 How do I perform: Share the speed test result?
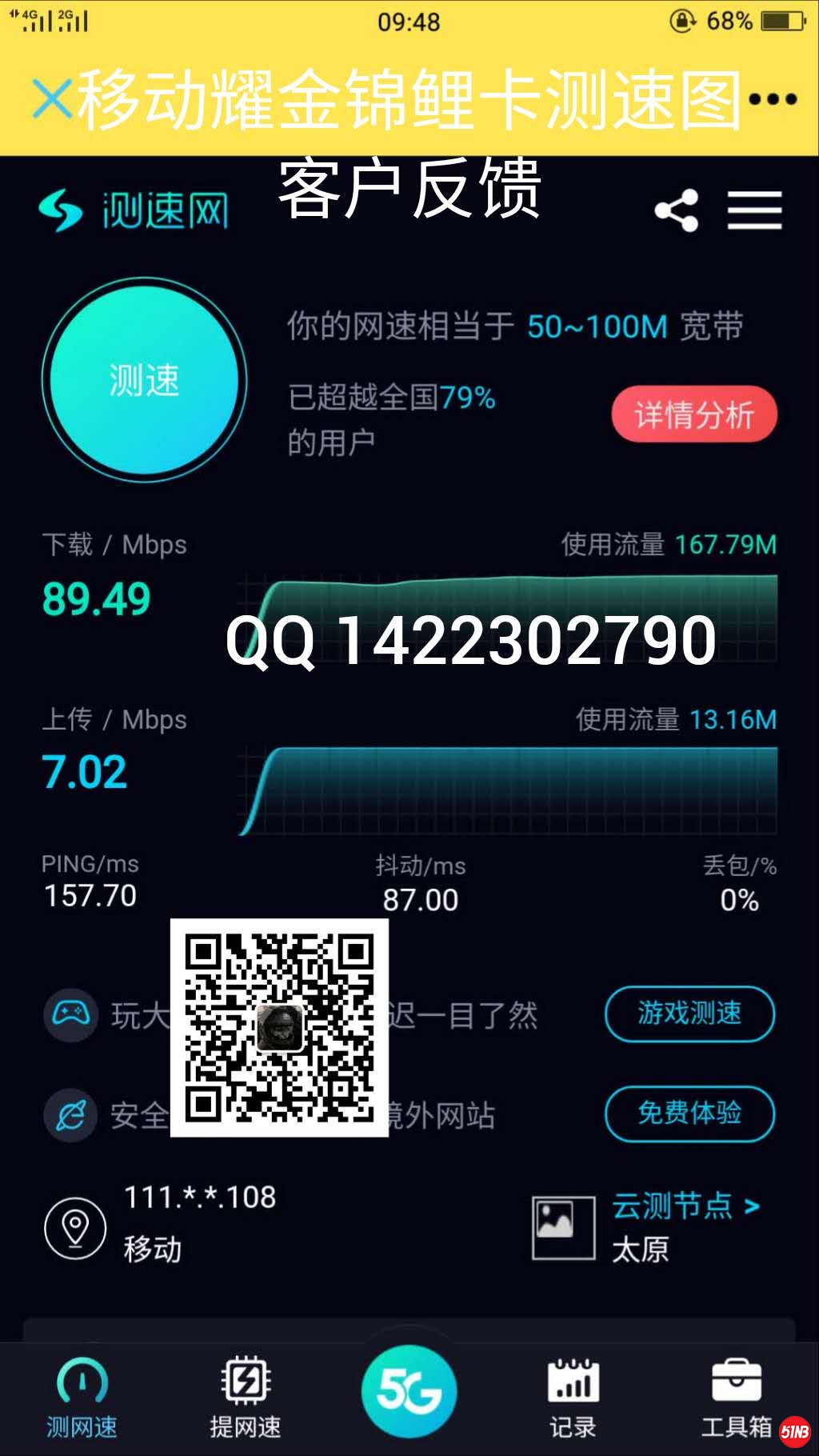point(677,210)
